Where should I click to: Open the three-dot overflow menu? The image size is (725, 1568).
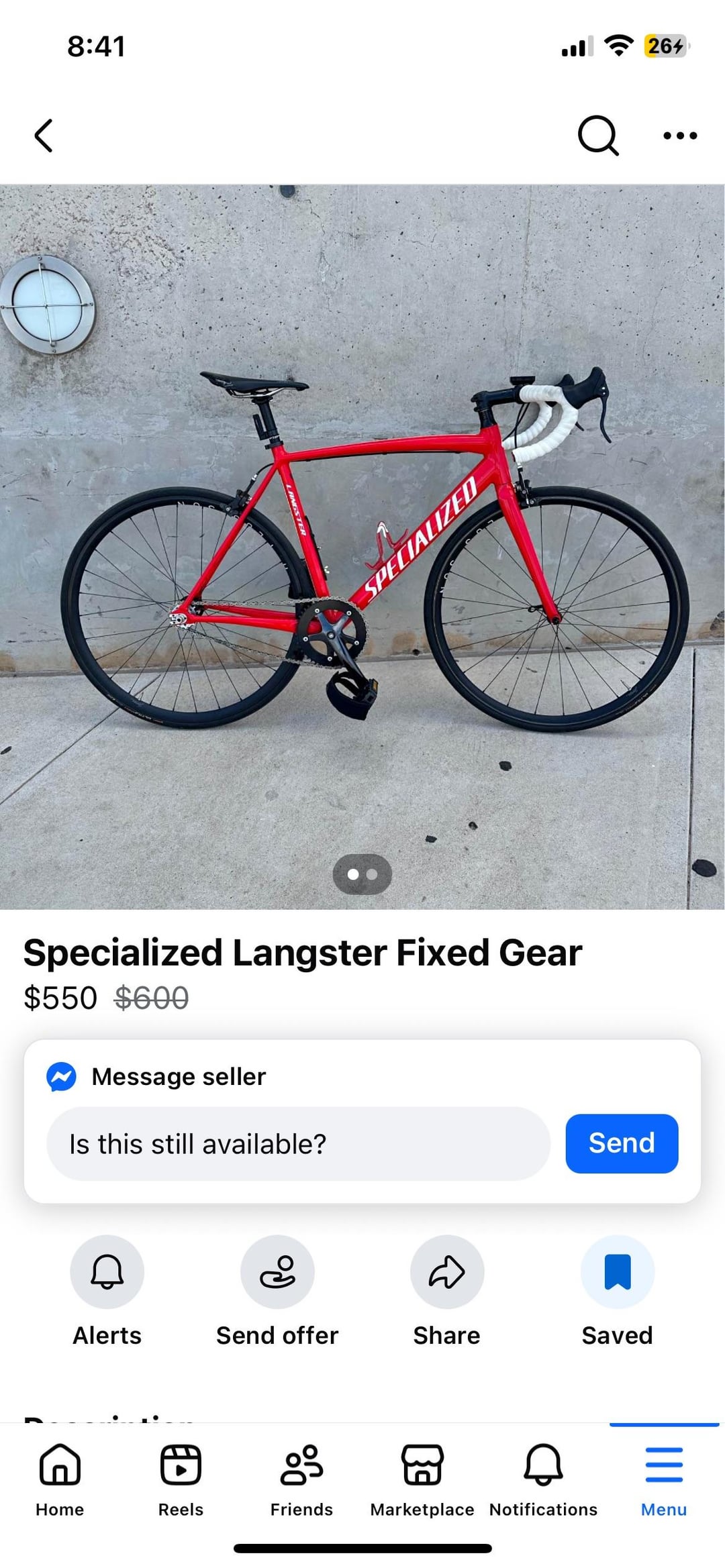click(679, 136)
